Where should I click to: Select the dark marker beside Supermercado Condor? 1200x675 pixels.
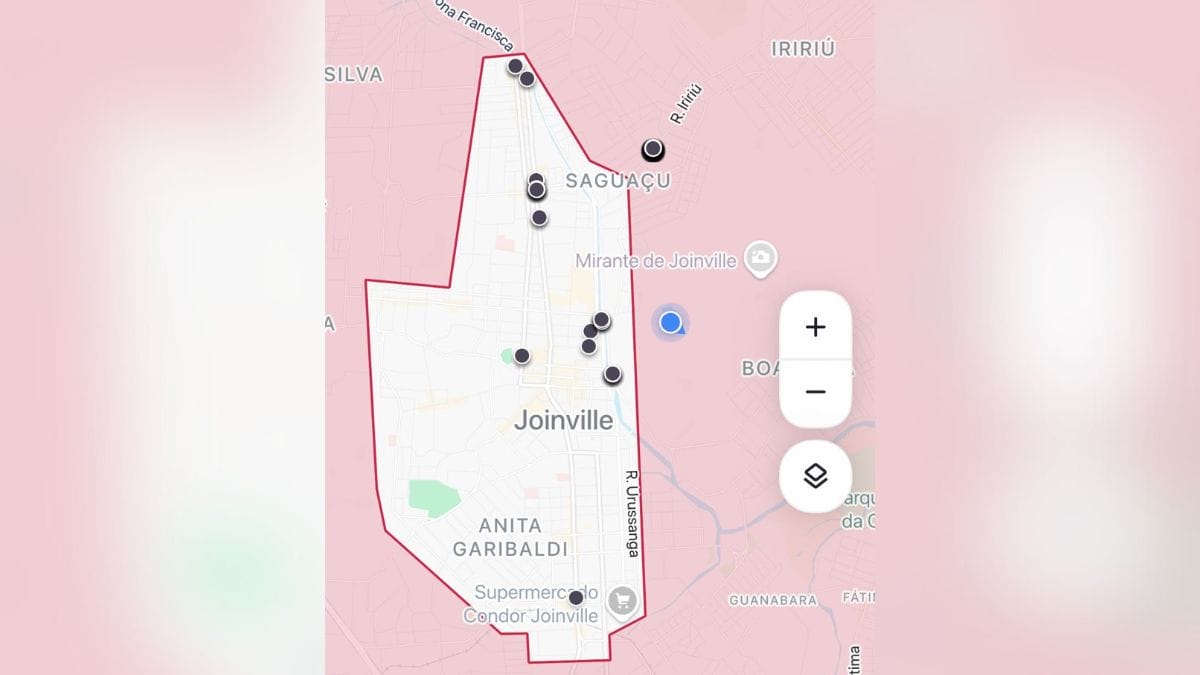point(576,598)
